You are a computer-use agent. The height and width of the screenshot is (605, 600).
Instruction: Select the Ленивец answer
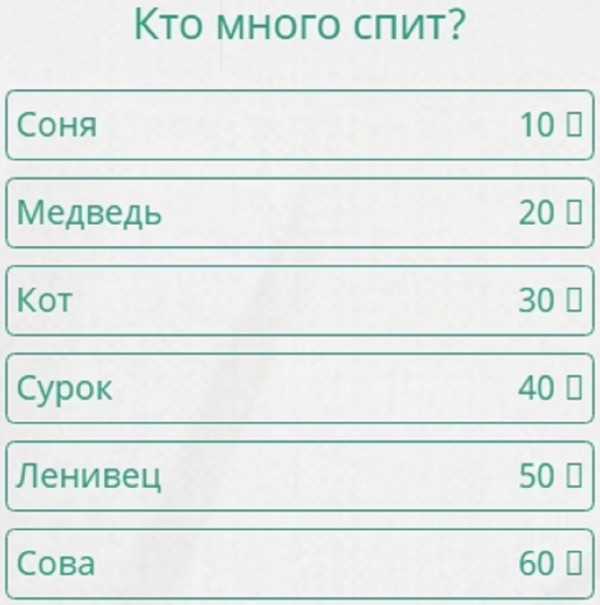[300, 476]
